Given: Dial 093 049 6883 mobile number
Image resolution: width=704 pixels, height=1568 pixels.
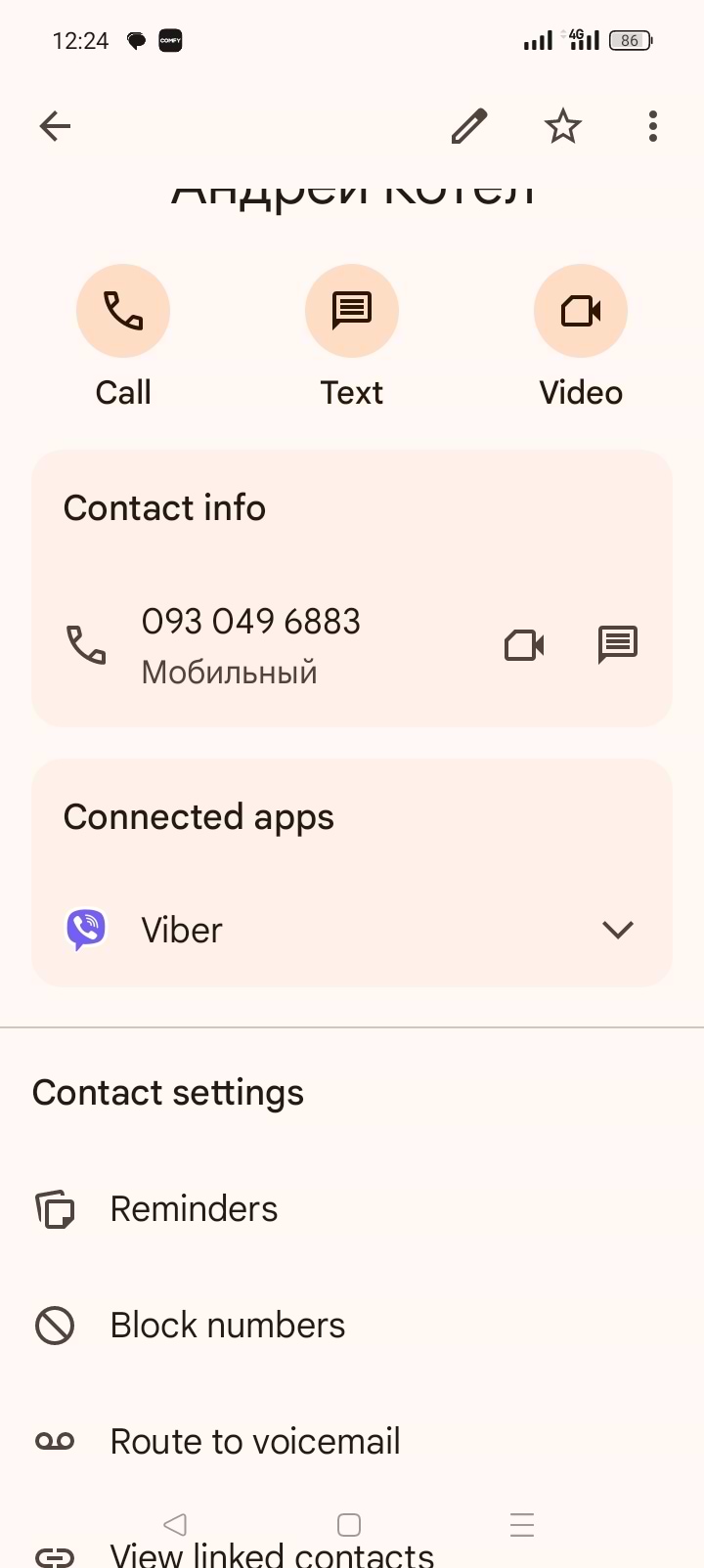Looking at the screenshot, I should coord(250,644).
